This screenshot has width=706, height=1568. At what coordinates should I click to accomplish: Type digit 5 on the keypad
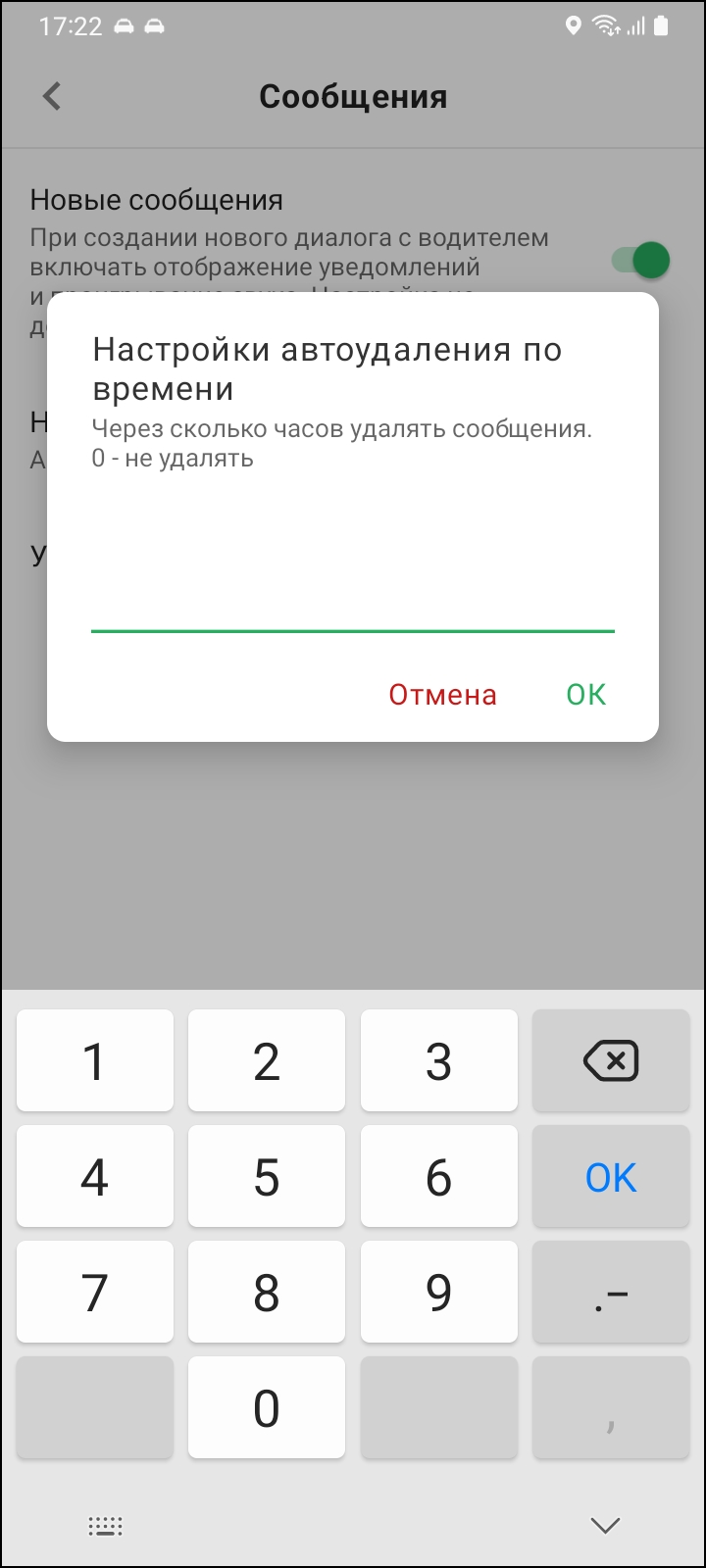[x=267, y=1177]
